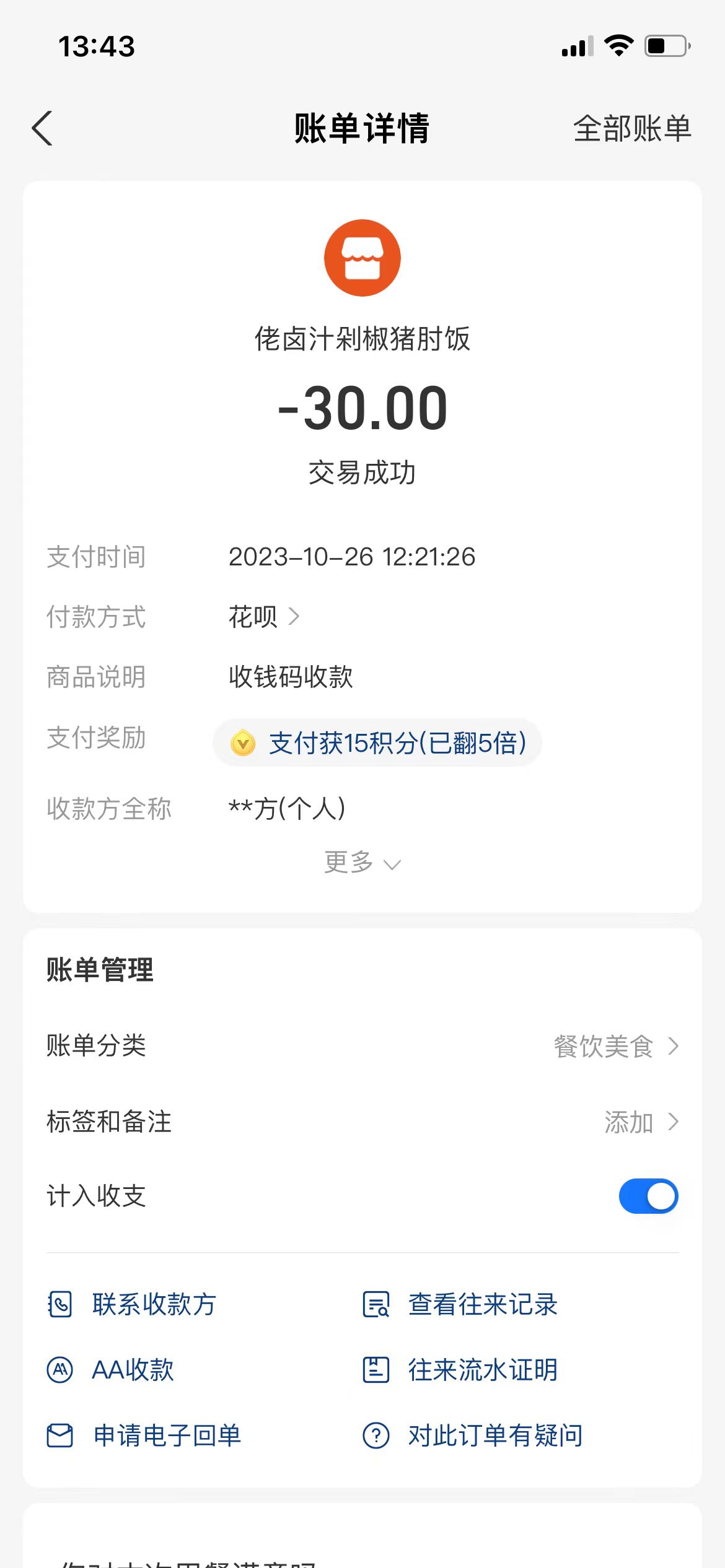Expand 更多 transaction details
Viewport: 725px width, 1568px height.
click(x=362, y=863)
